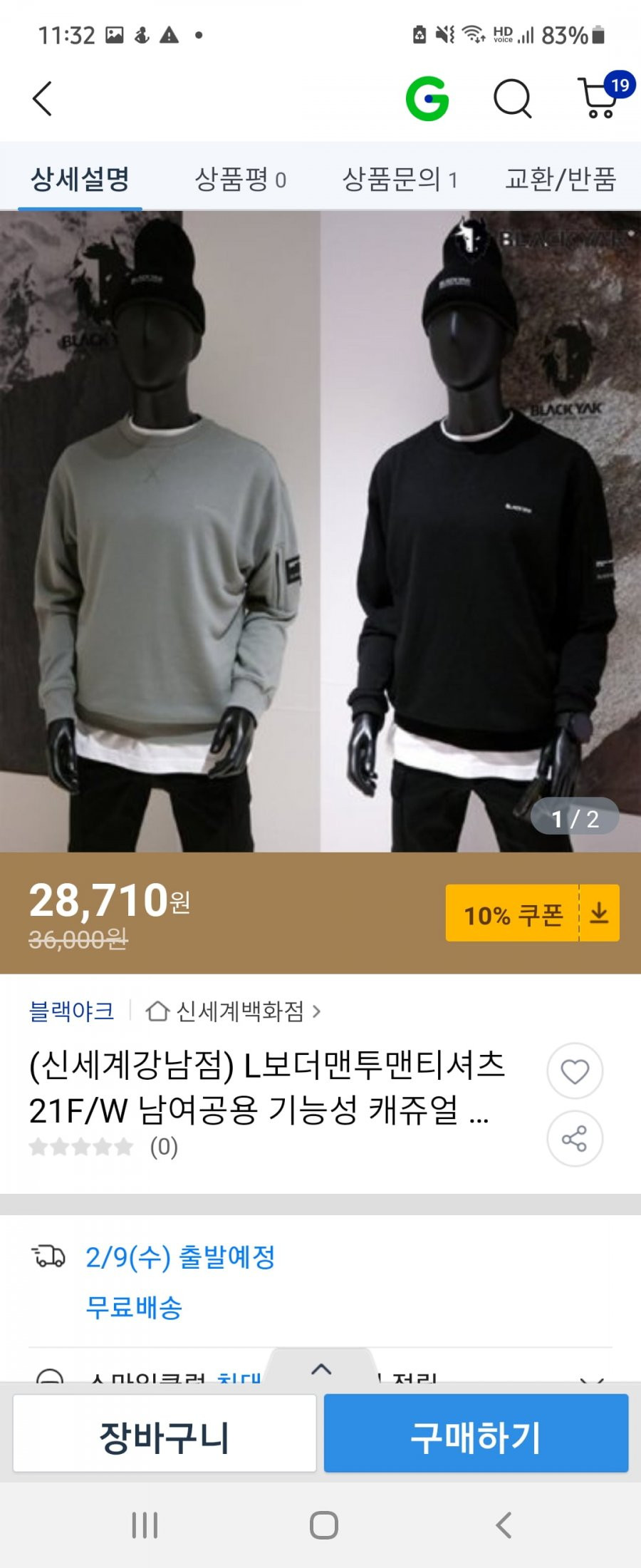Visit the 신세계백화점 store page

coord(234,1011)
